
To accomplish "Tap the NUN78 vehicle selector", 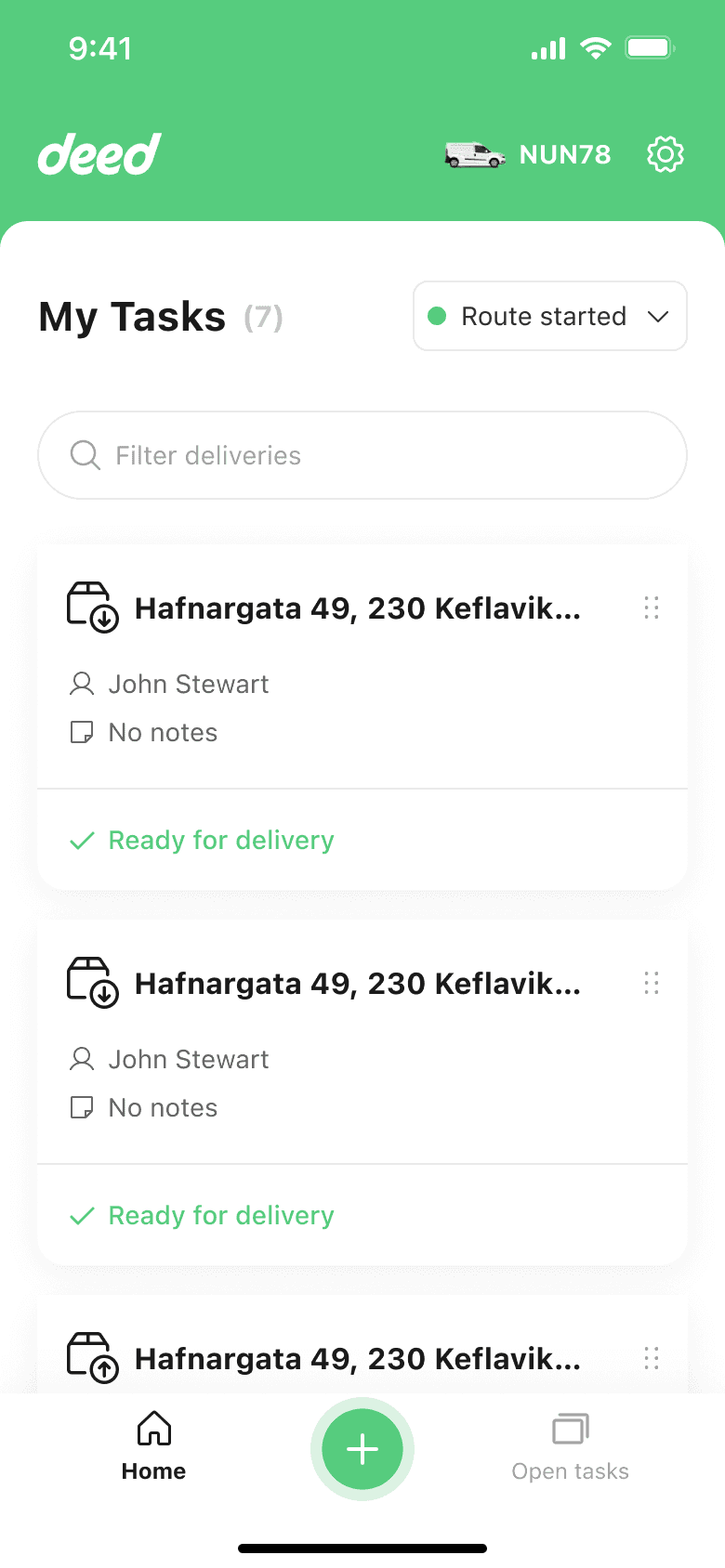I will (528, 154).
